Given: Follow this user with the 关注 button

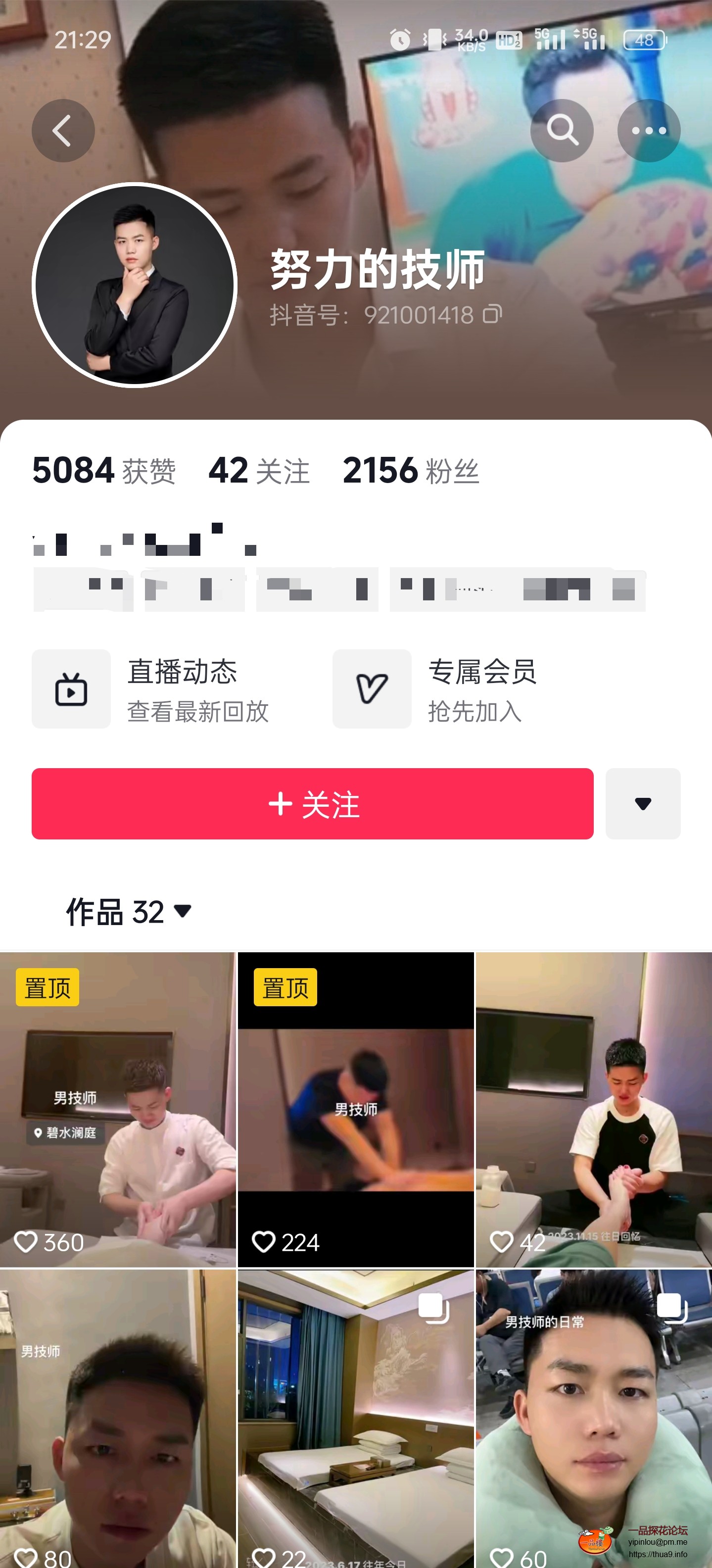Looking at the screenshot, I should (312, 803).
